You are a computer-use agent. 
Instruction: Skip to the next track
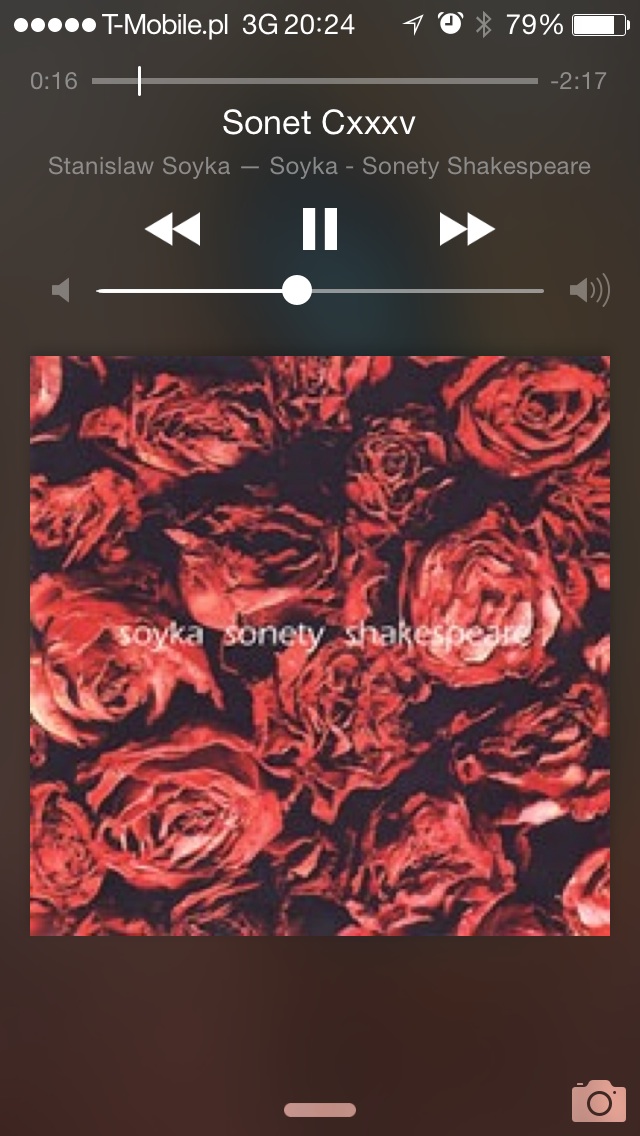click(467, 230)
